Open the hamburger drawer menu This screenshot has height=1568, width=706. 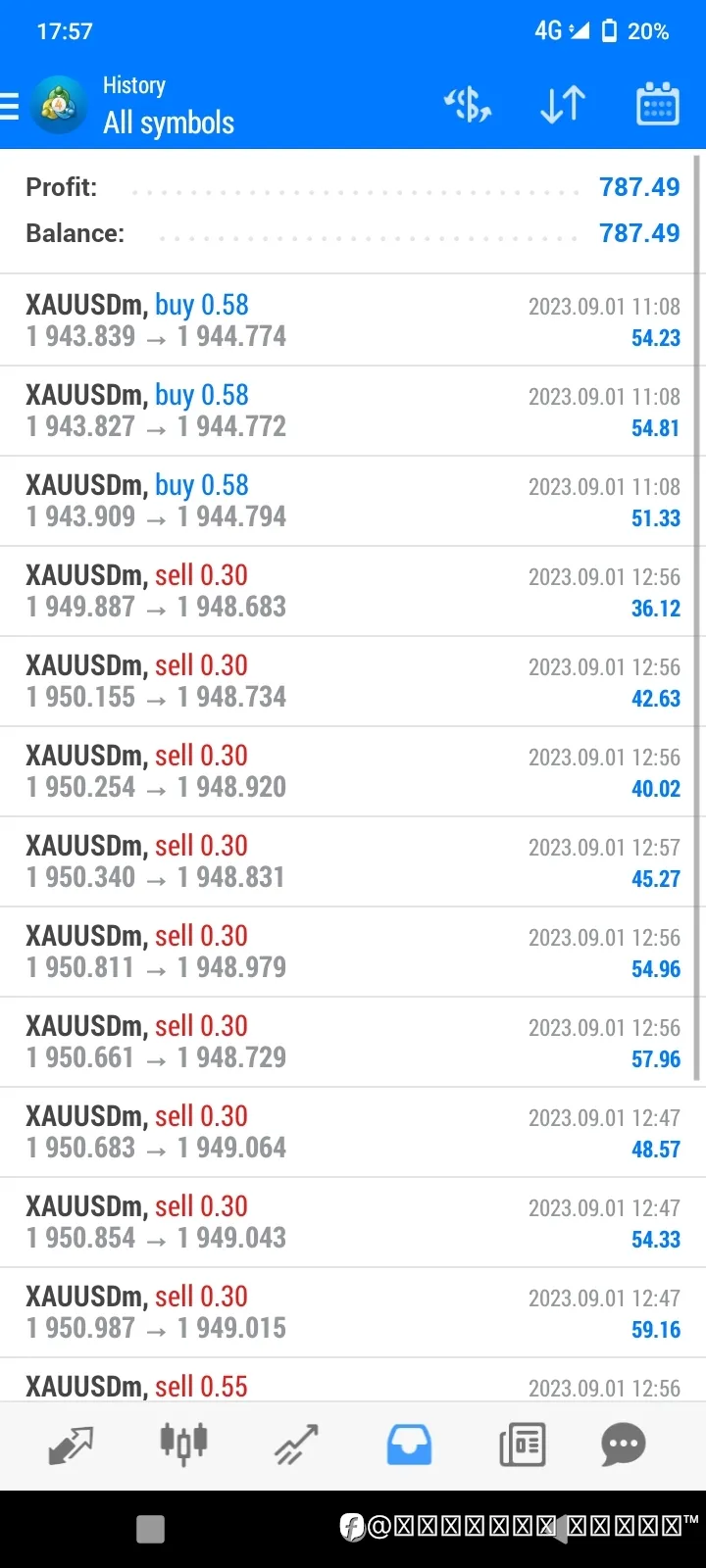(10, 106)
